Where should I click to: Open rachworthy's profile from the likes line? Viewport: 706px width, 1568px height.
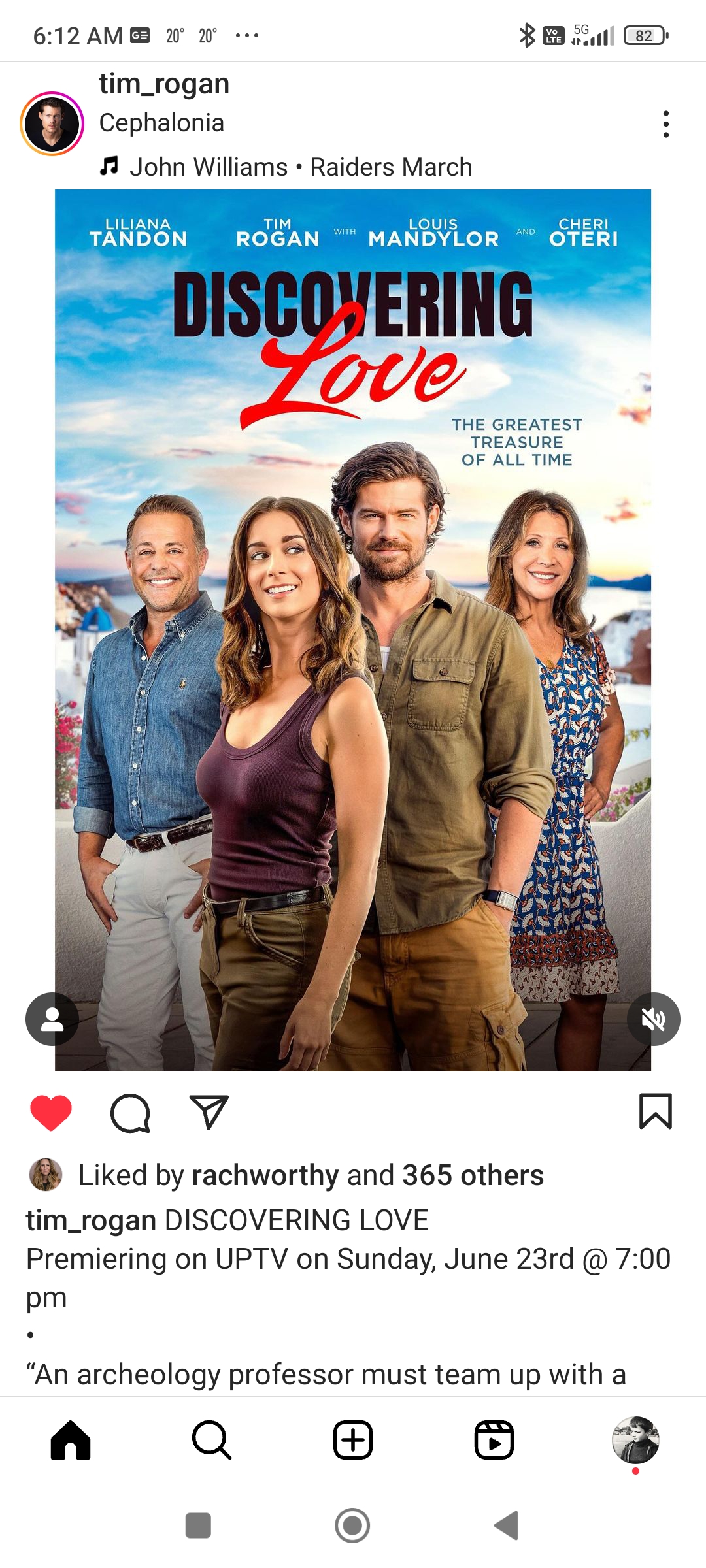tap(265, 1175)
